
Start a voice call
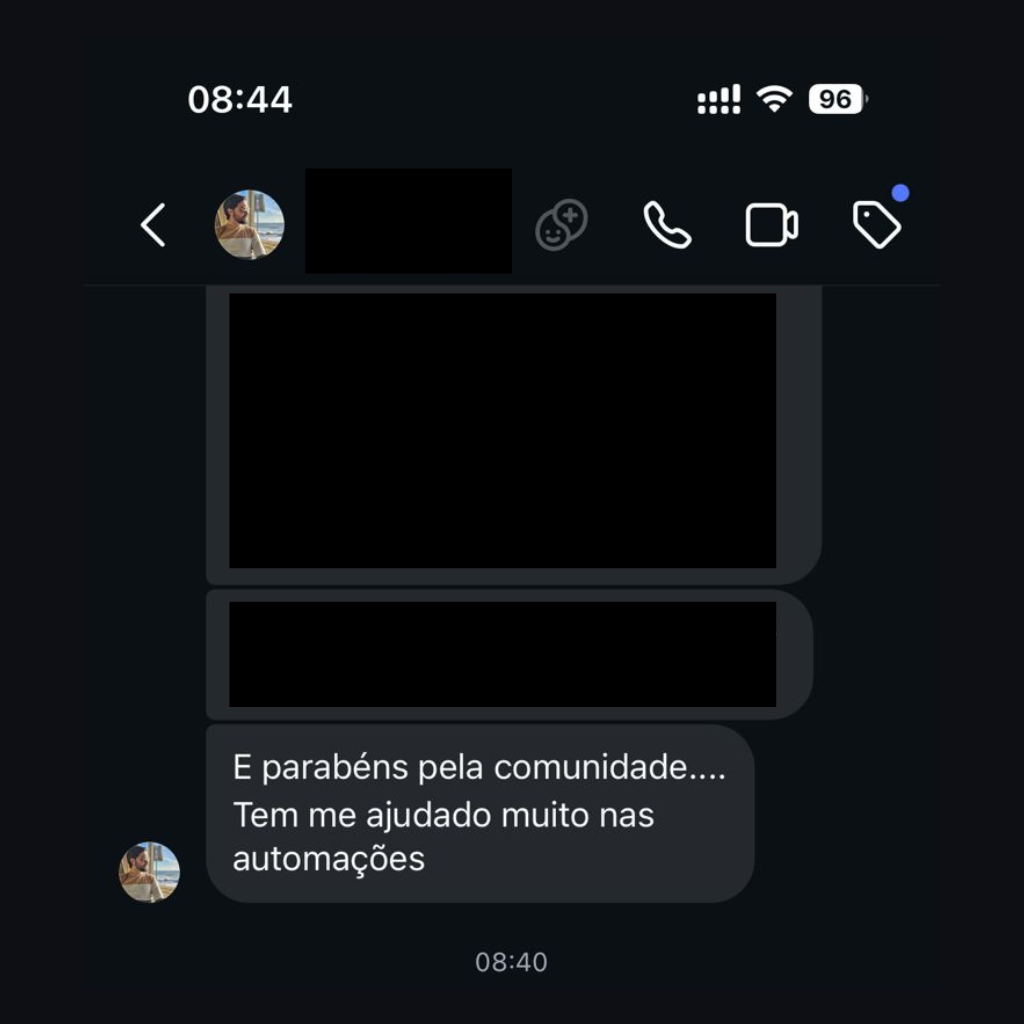coord(666,225)
